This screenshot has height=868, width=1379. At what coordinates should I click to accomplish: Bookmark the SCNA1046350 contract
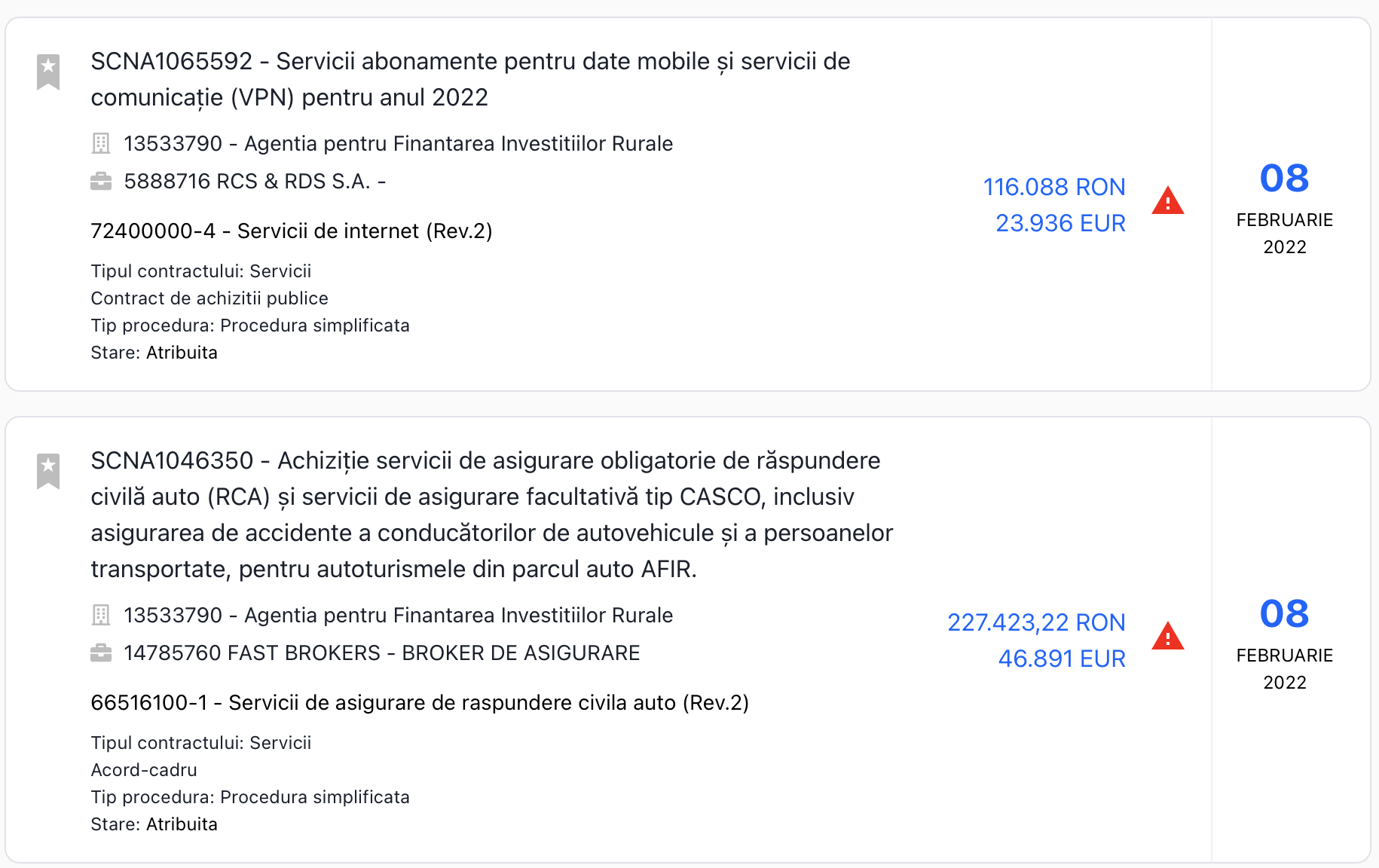pyautogui.click(x=48, y=471)
